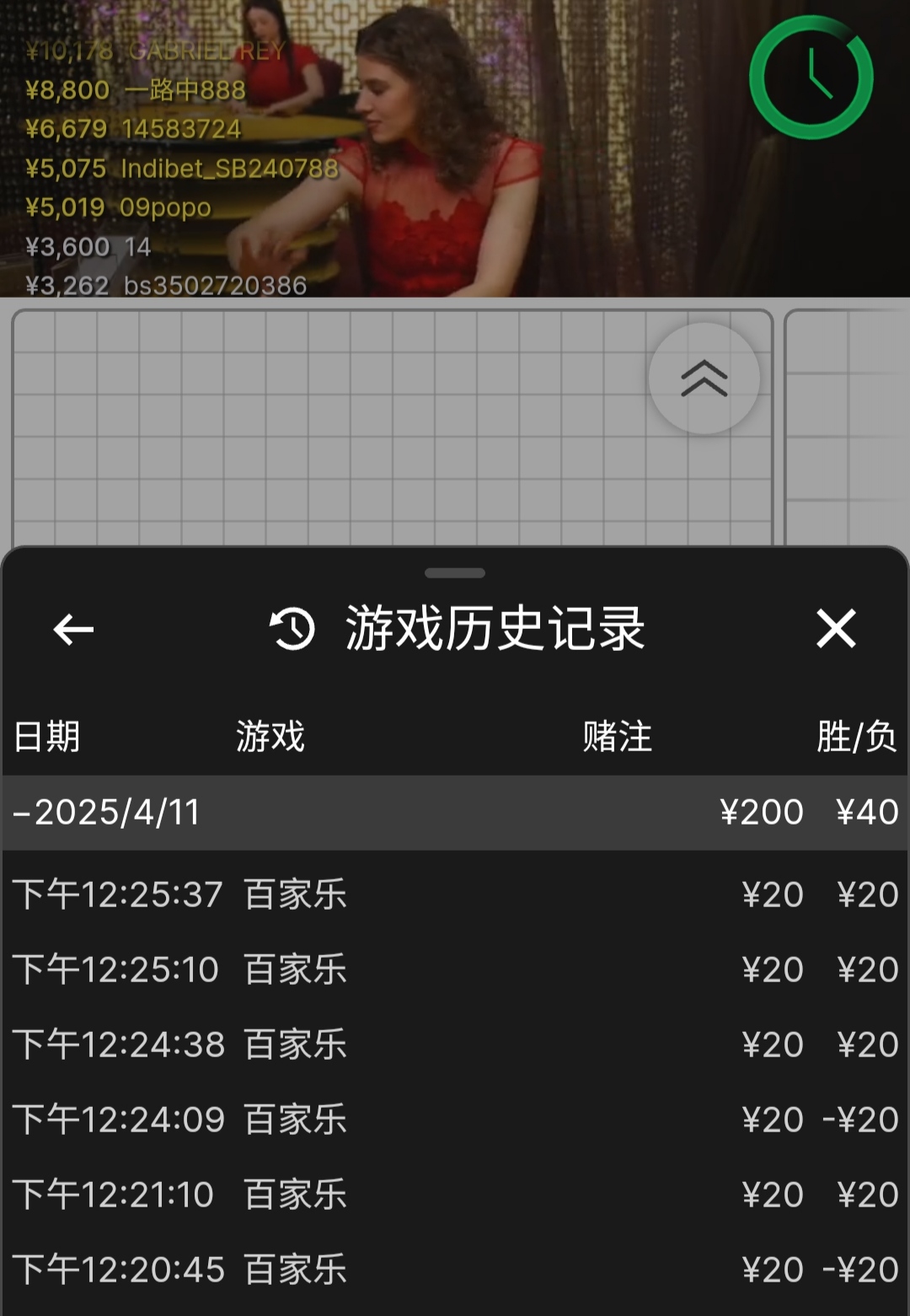The image size is (910, 1316).
Task: Collapse the 2025/4/11 date group
Action: (x=455, y=812)
